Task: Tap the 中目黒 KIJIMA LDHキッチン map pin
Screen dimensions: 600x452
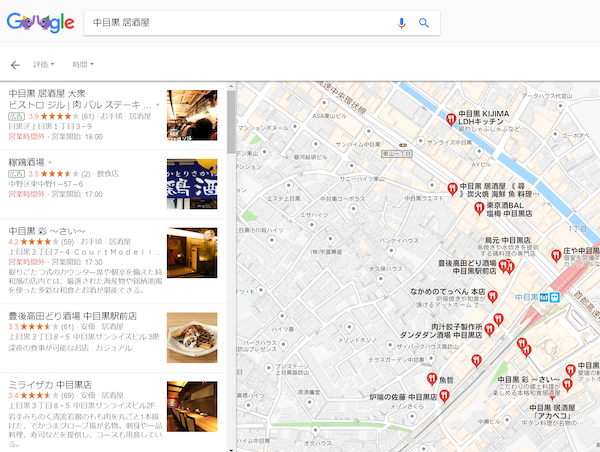Action: click(x=450, y=120)
